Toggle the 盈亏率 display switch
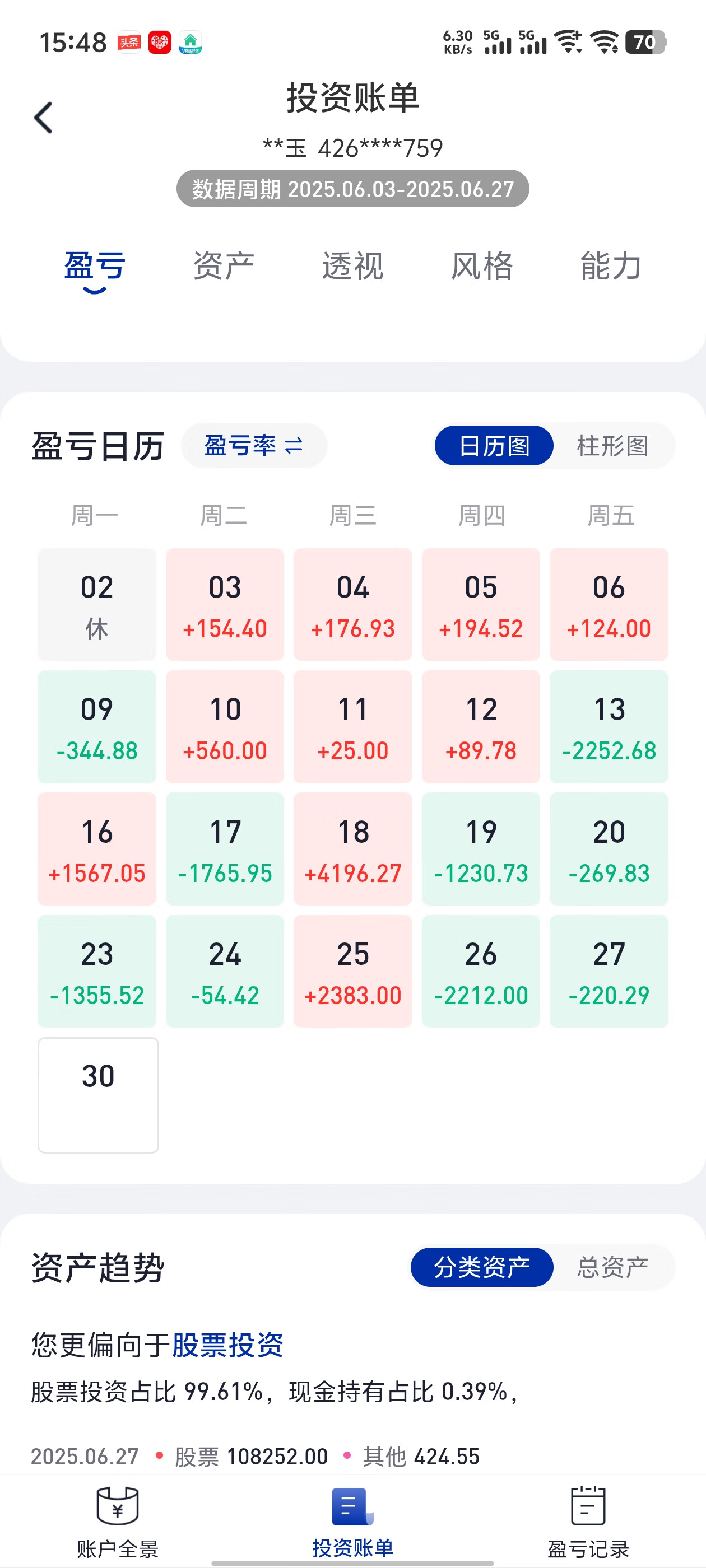The width and height of the screenshot is (706, 1568). [x=254, y=446]
